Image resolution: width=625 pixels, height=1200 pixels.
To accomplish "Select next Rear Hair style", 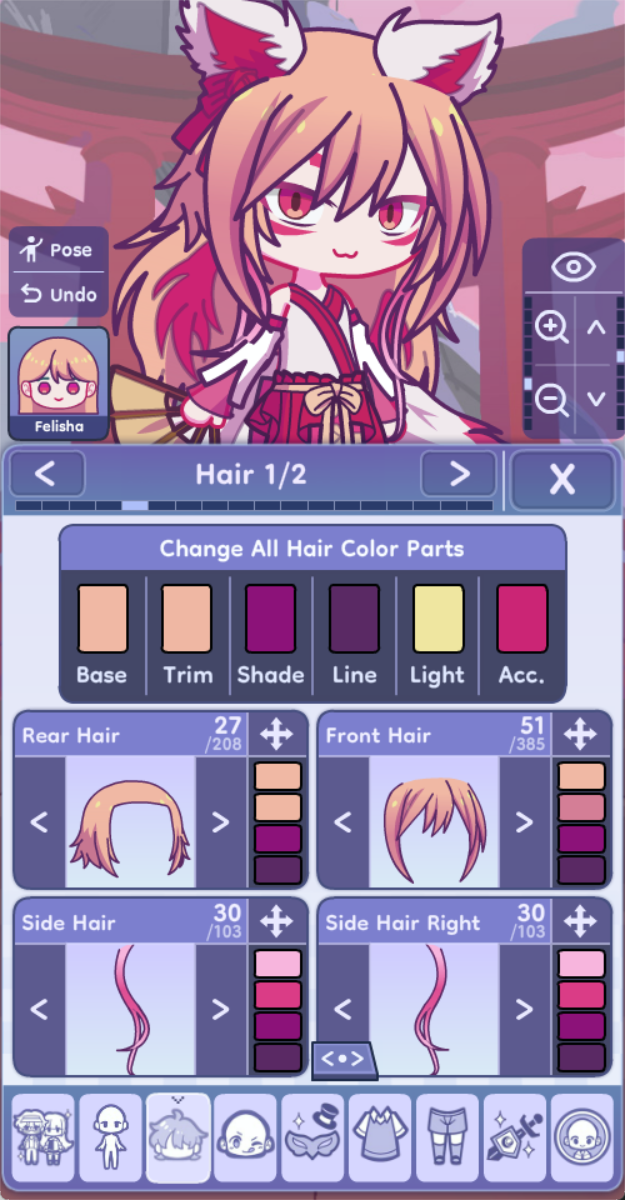I will pos(220,823).
